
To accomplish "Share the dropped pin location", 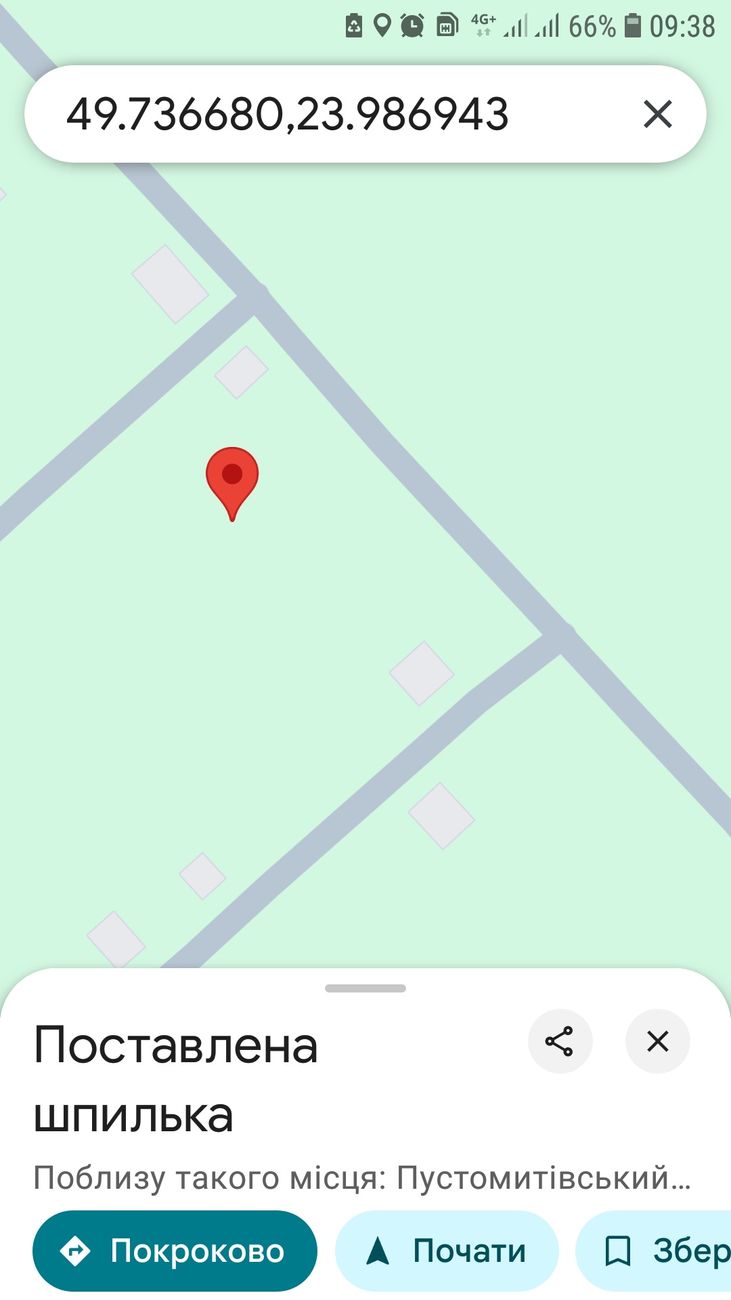I will point(560,1041).
